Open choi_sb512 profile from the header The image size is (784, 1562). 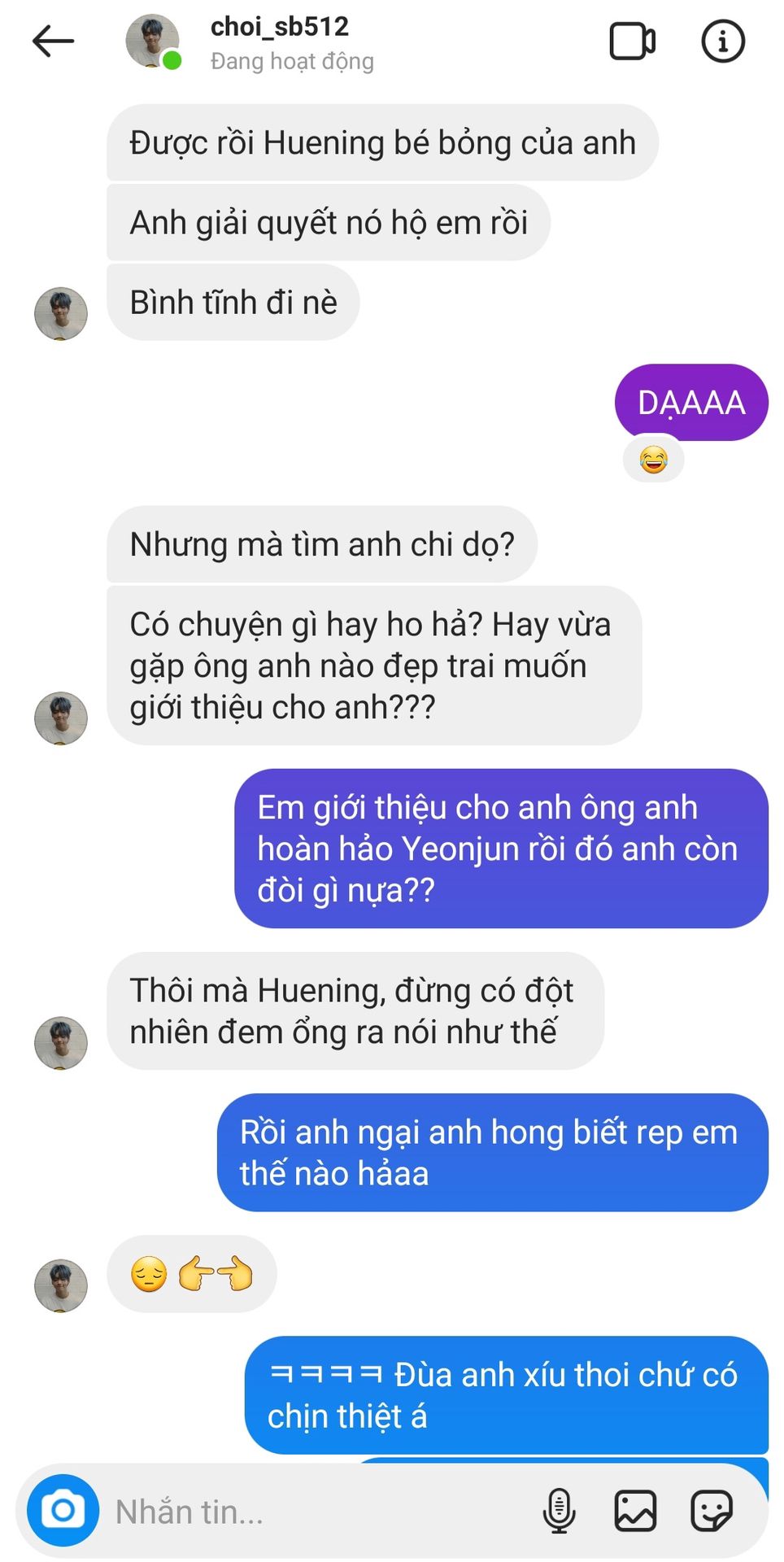pyautogui.click(x=279, y=41)
